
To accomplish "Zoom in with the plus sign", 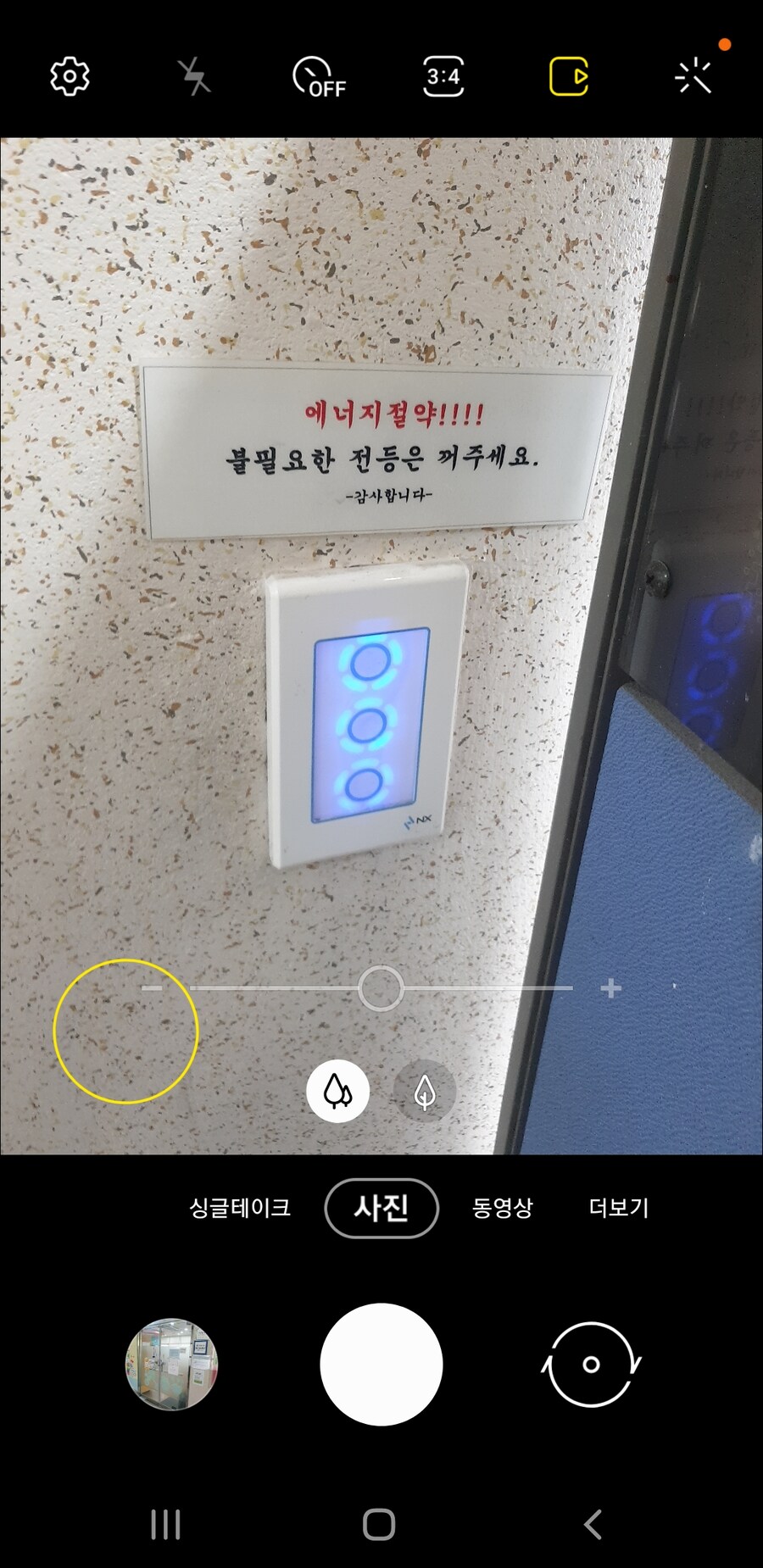I will (x=610, y=988).
